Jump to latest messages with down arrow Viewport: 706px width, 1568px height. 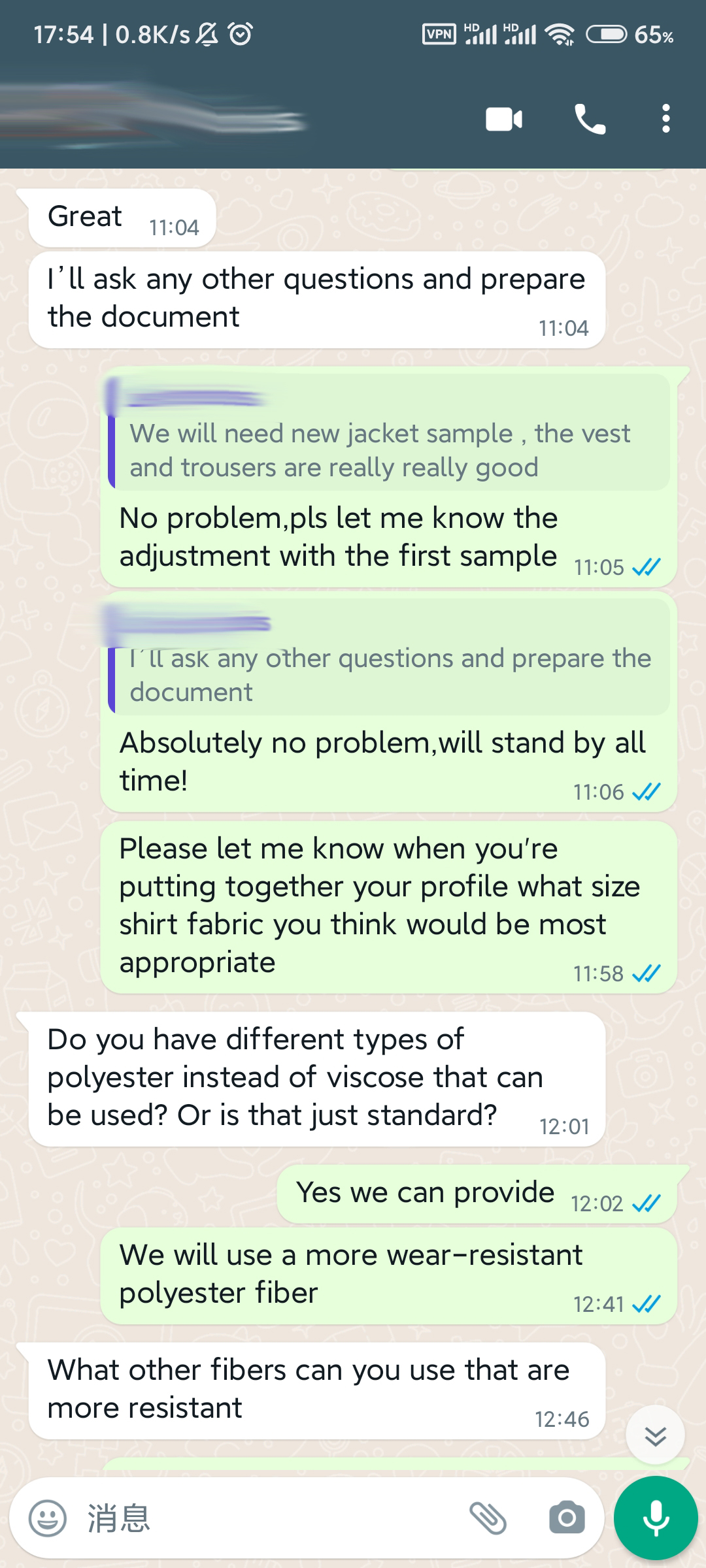(655, 1435)
